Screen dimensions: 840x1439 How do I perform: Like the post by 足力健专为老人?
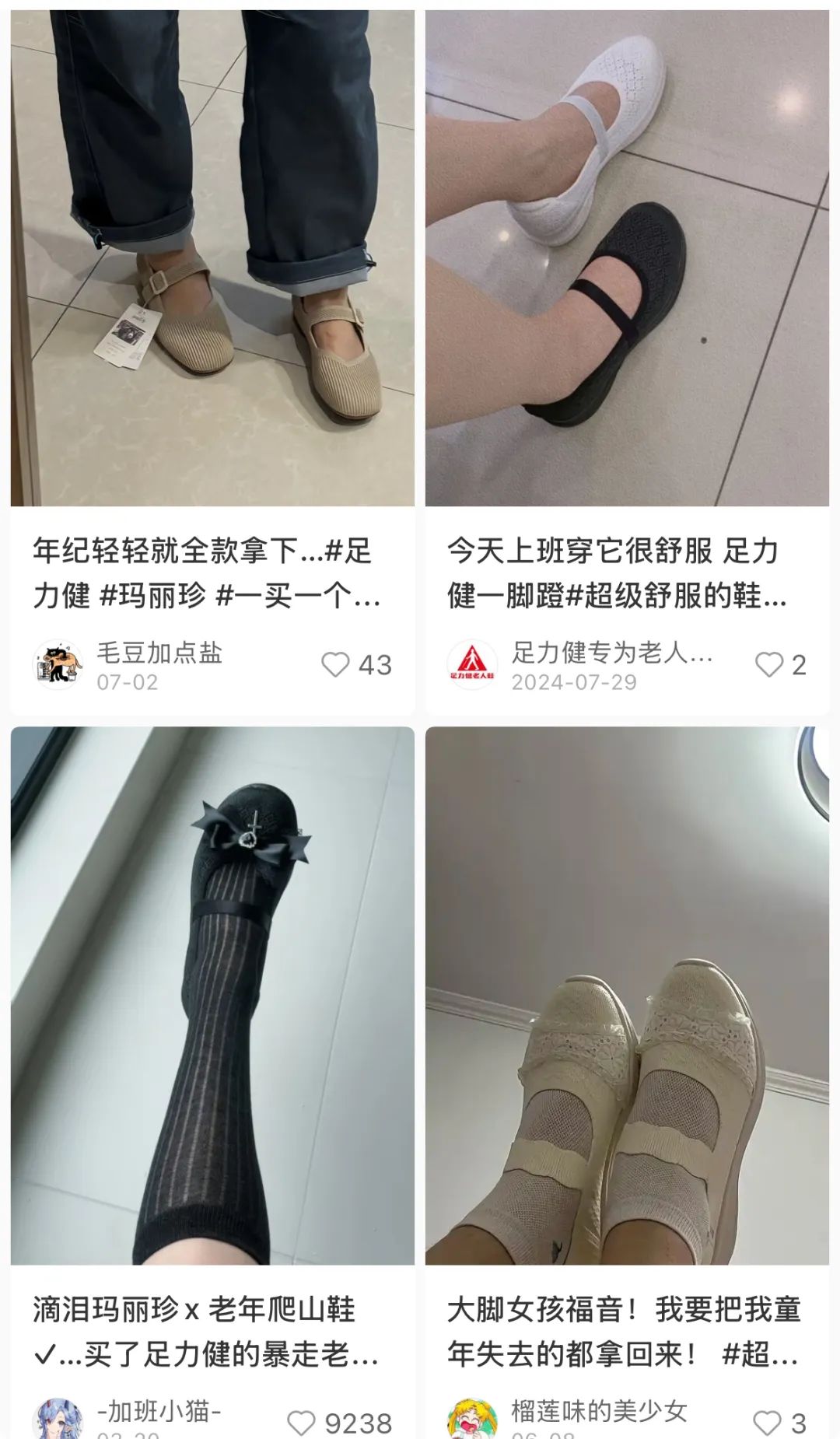pyautogui.click(x=769, y=665)
